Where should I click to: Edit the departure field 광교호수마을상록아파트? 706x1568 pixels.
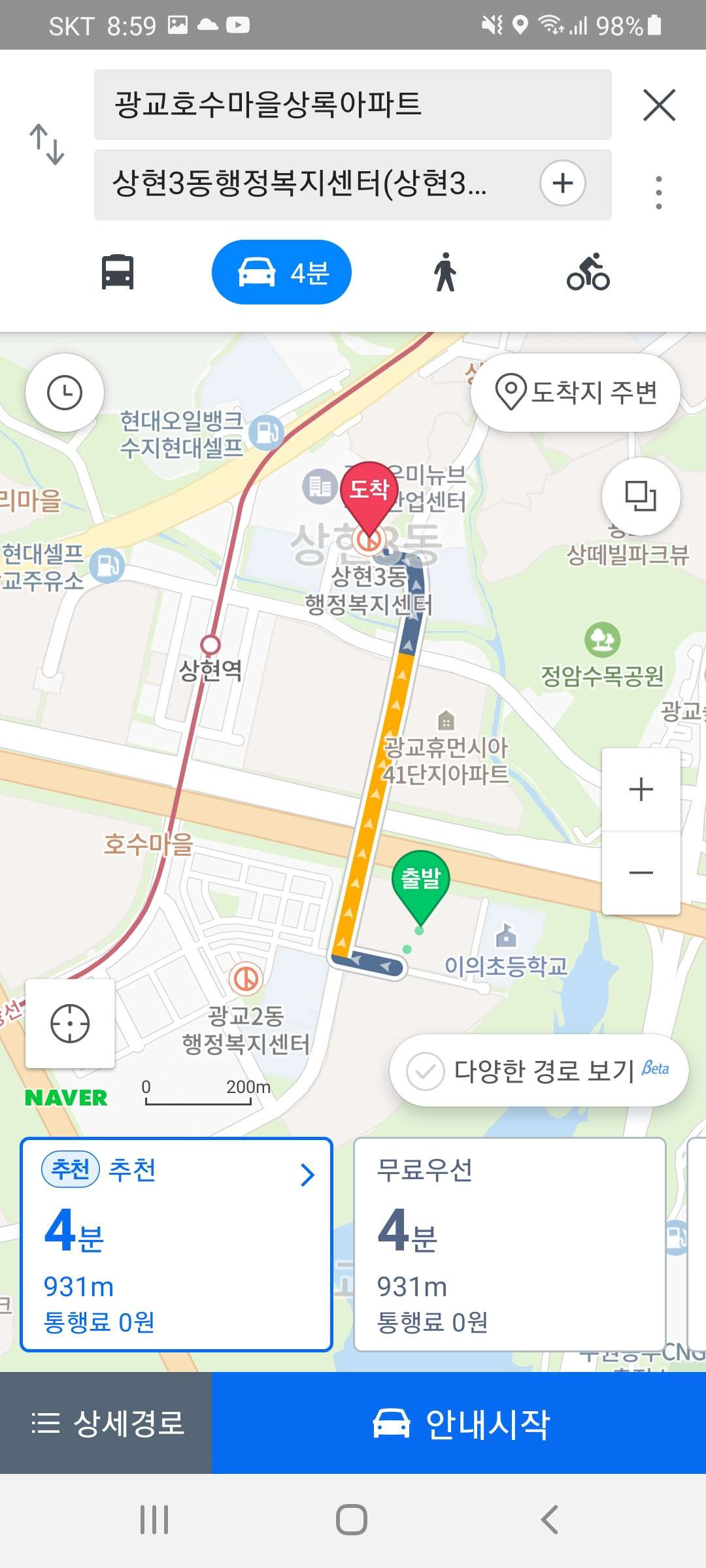coord(353,105)
